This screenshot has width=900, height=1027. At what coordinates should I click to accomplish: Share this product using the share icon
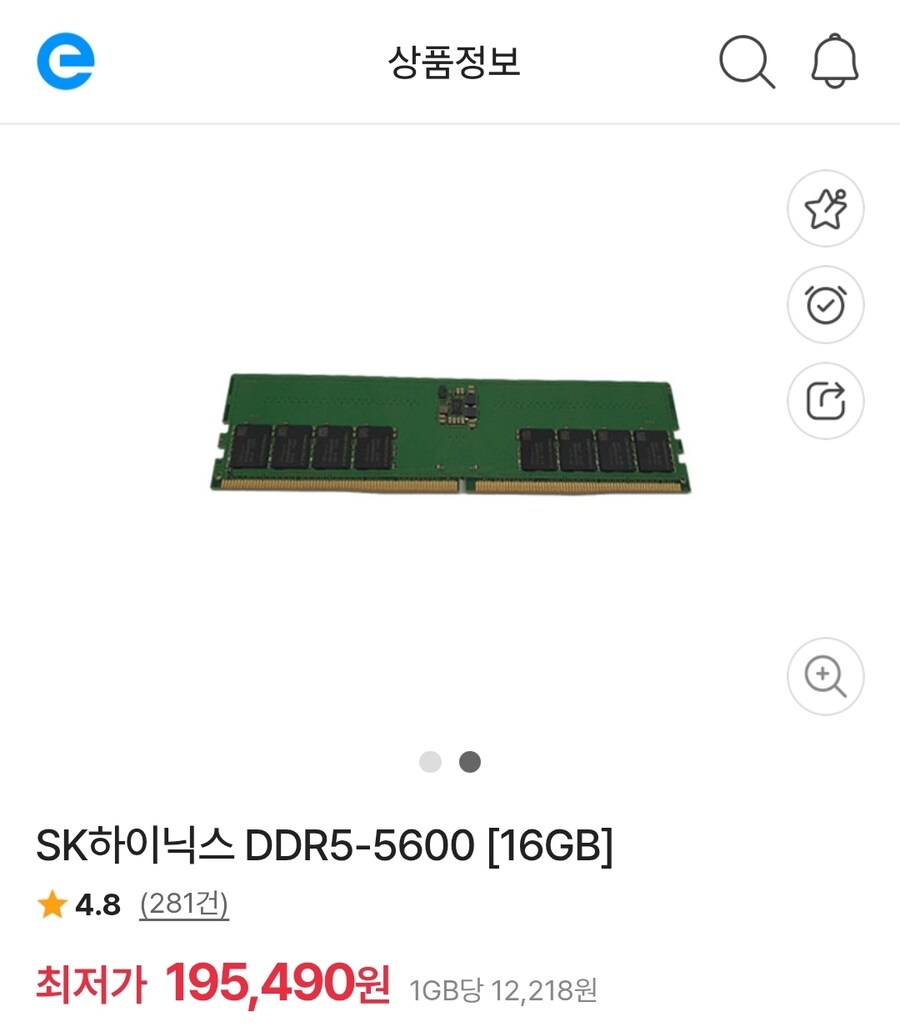824,400
